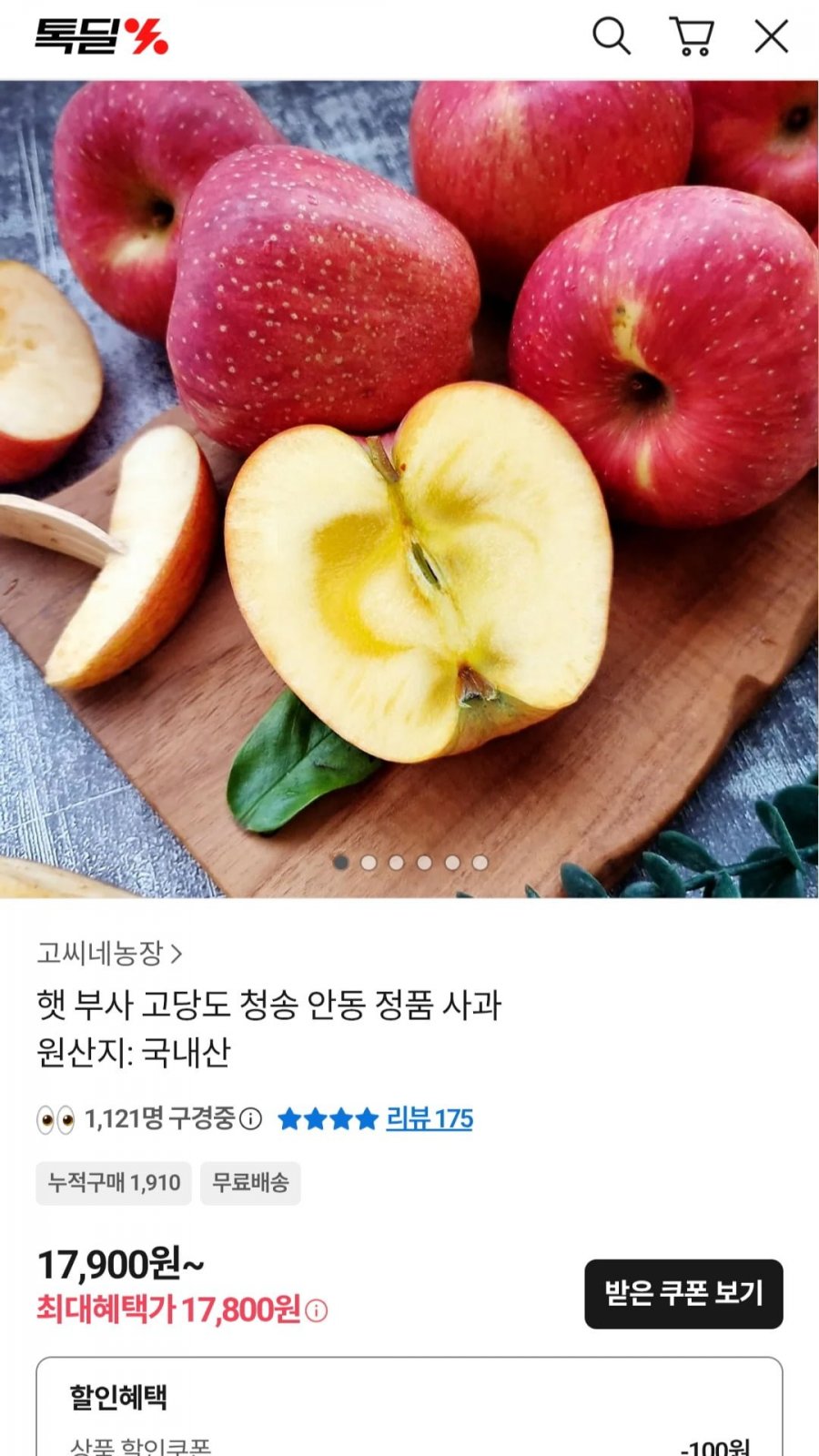Open the 고씨네농장 store link

109,954
